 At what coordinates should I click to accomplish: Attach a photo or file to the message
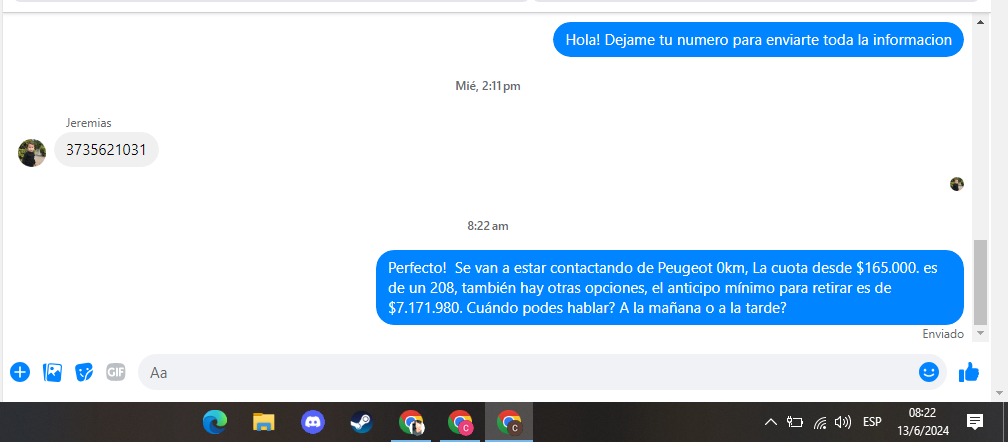52,372
